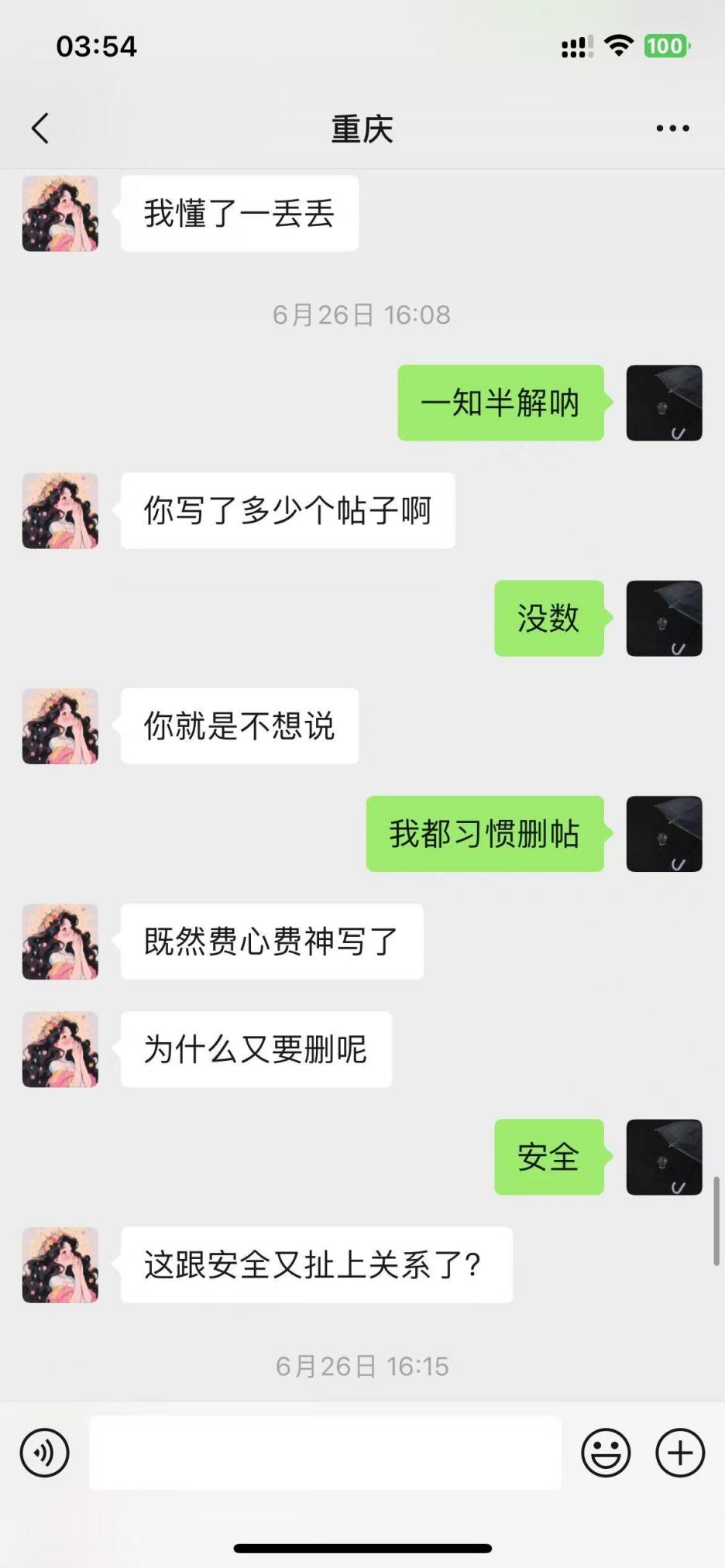Tap the message text input field
Viewport: 725px width, 1568px height.
(325, 1453)
